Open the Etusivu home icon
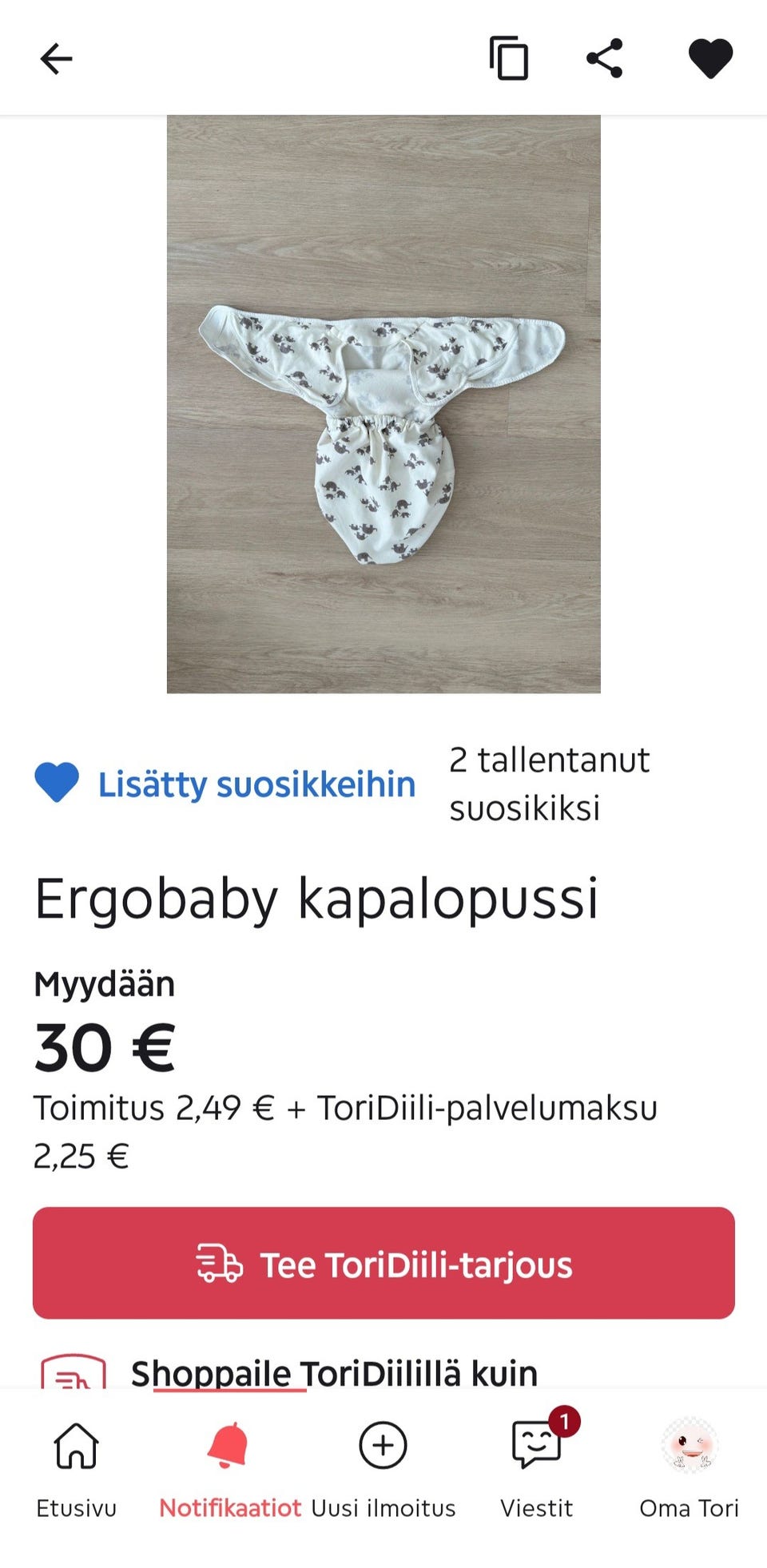The width and height of the screenshot is (767, 1568). click(x=75, y=1446)
